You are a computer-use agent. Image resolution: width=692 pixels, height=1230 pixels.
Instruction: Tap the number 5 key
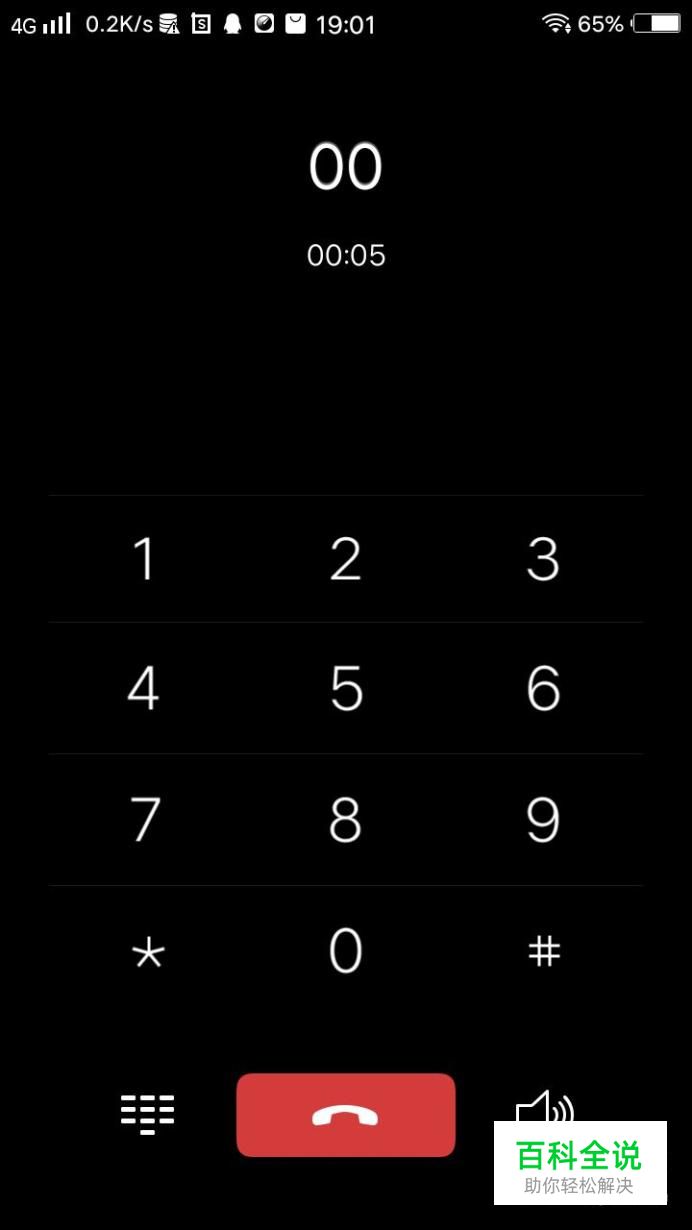click(x=346, y=688)
